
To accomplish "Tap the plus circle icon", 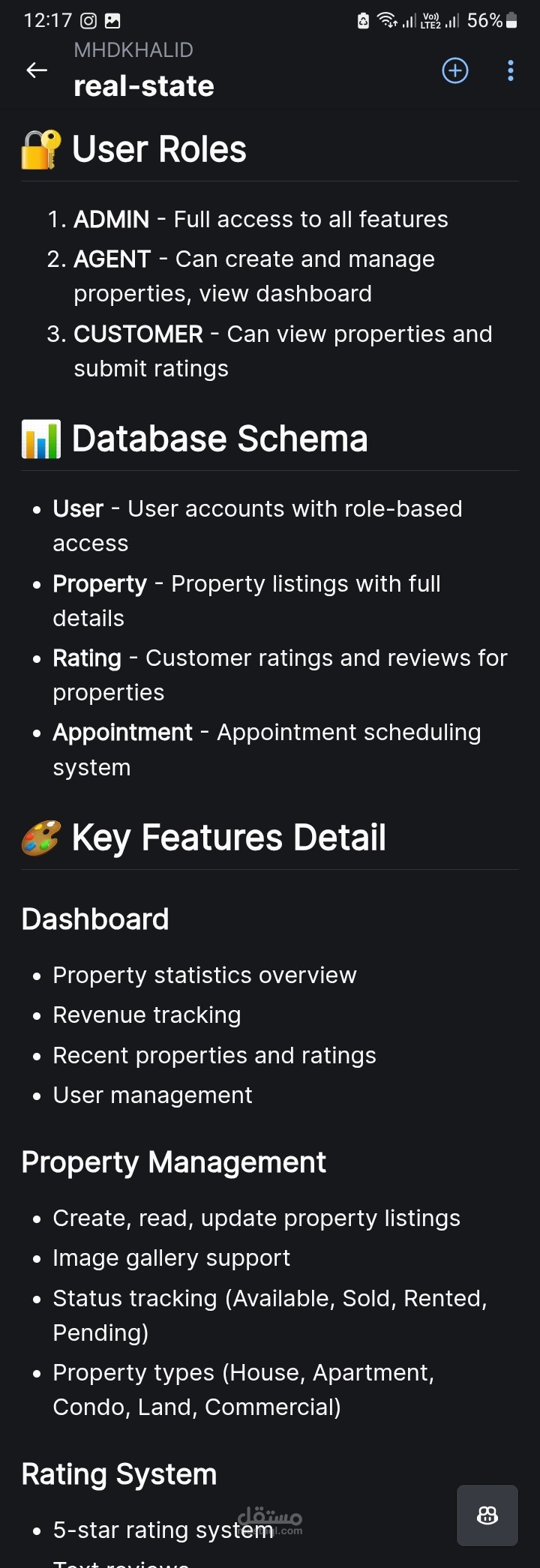I will coord(455,70).
